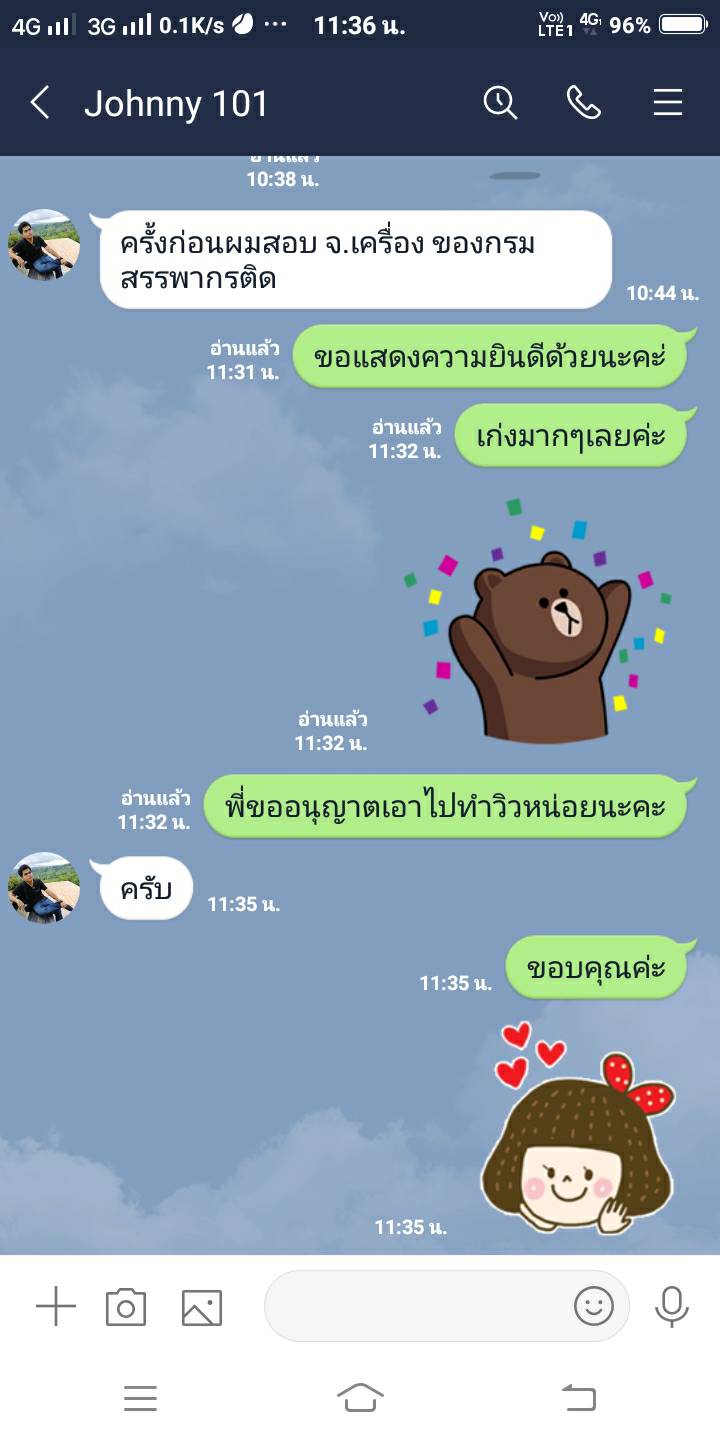Go back from the Johnny 101 chat
The image size is (720, 1440).
click(40, 103)
